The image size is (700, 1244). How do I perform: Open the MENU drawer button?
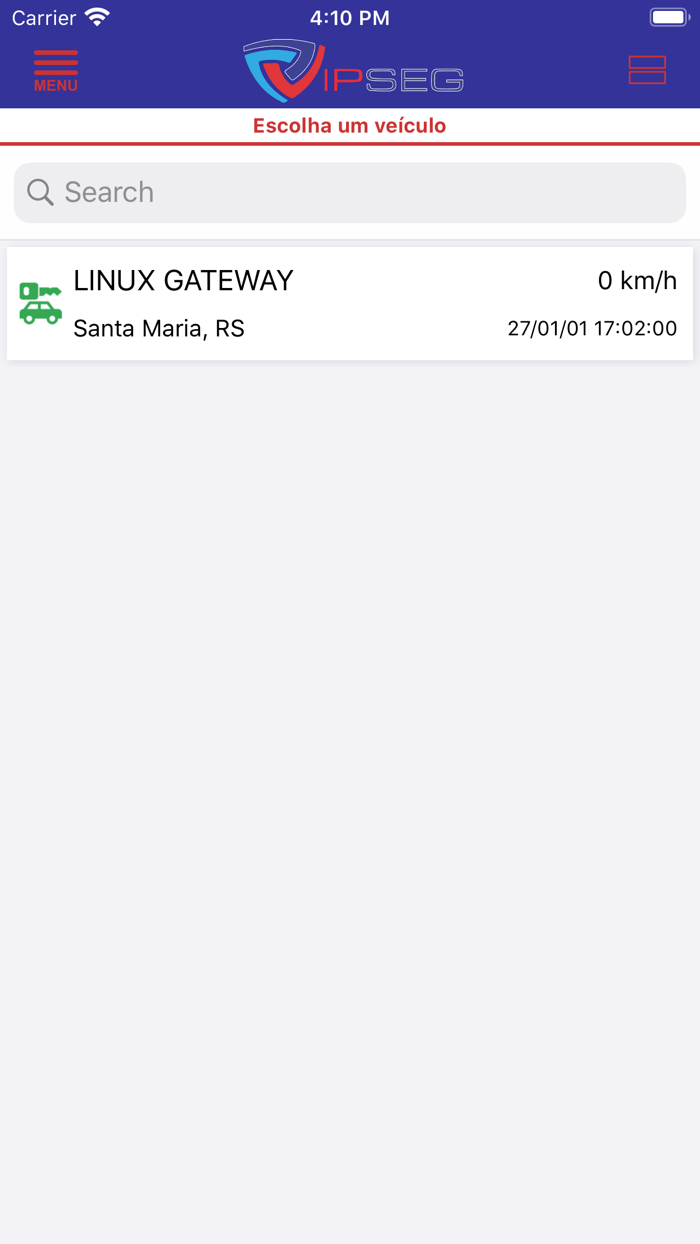tap(56, 71)
